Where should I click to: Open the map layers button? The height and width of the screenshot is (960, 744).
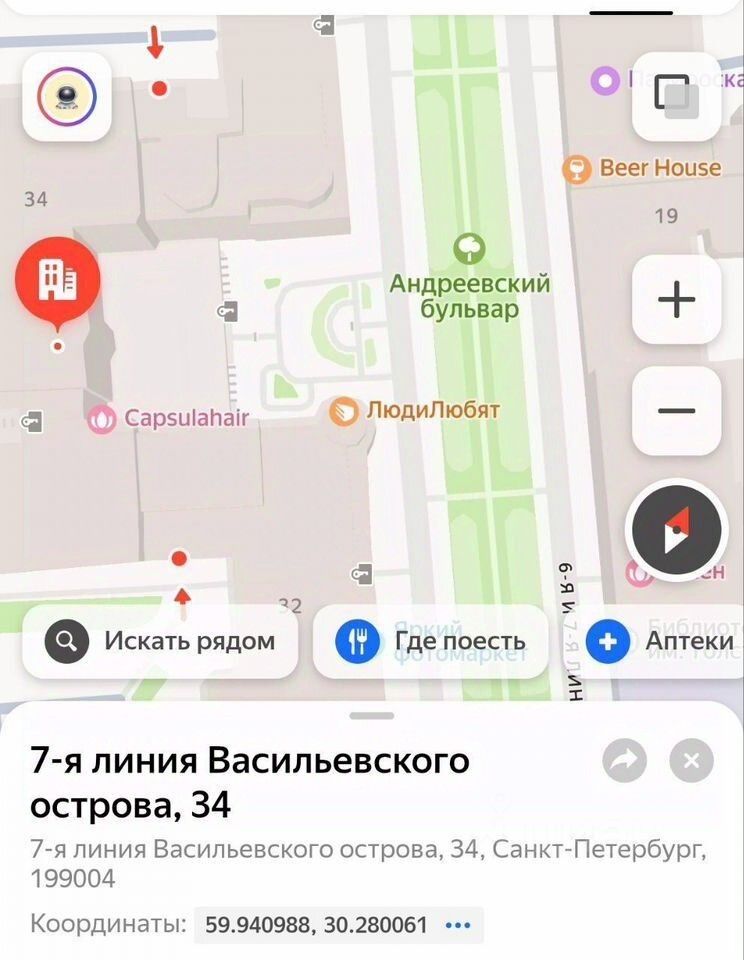tap(677, 97)
